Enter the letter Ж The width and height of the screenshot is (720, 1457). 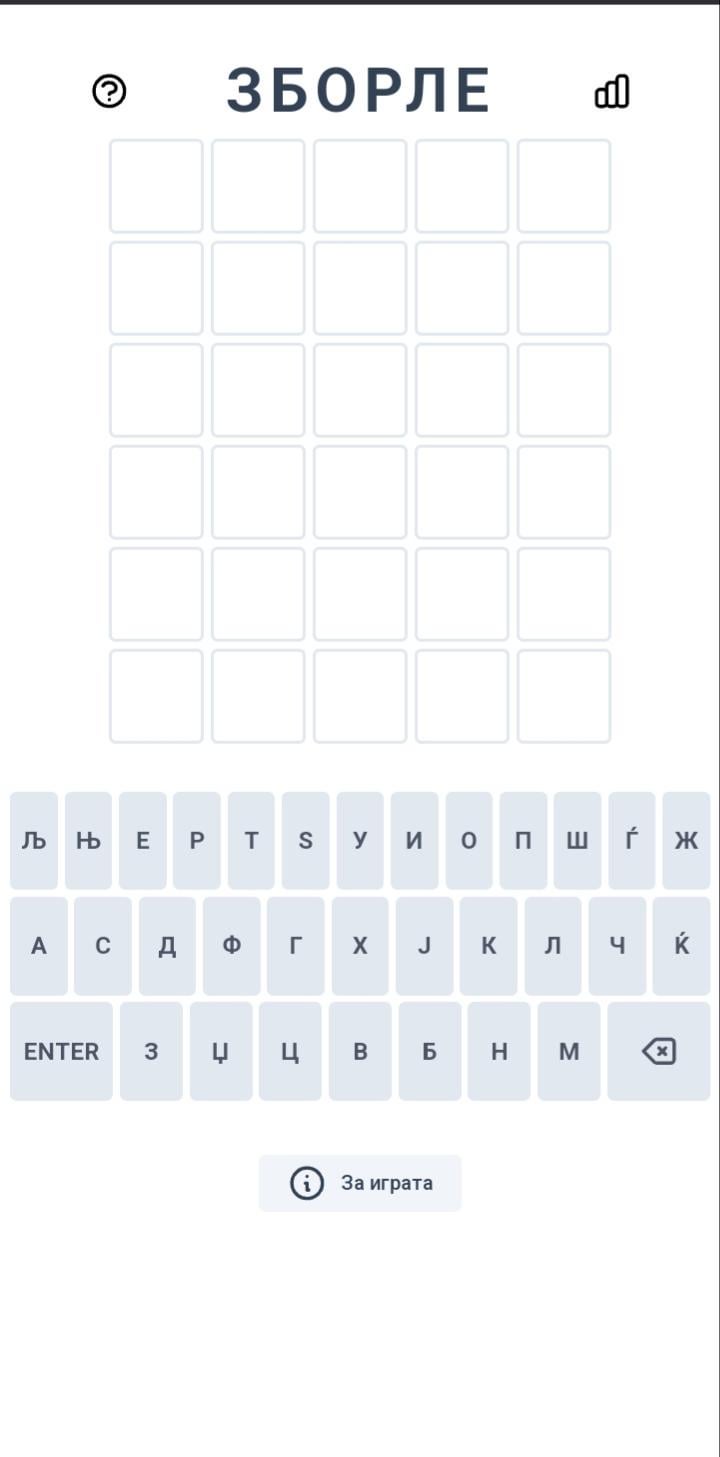pyautogui.click(x=686, y=841)
